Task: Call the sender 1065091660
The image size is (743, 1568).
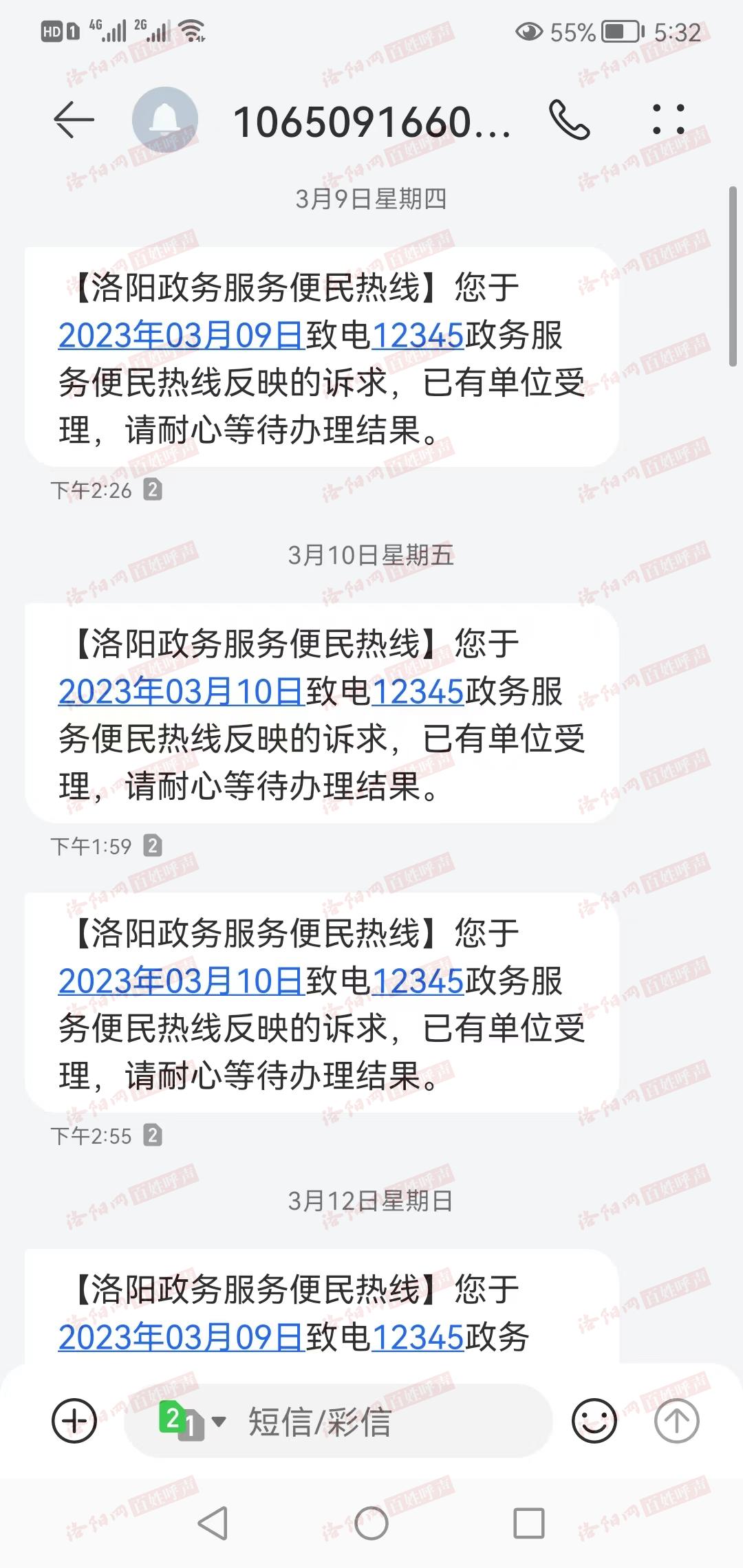Action: click(570, 120)
